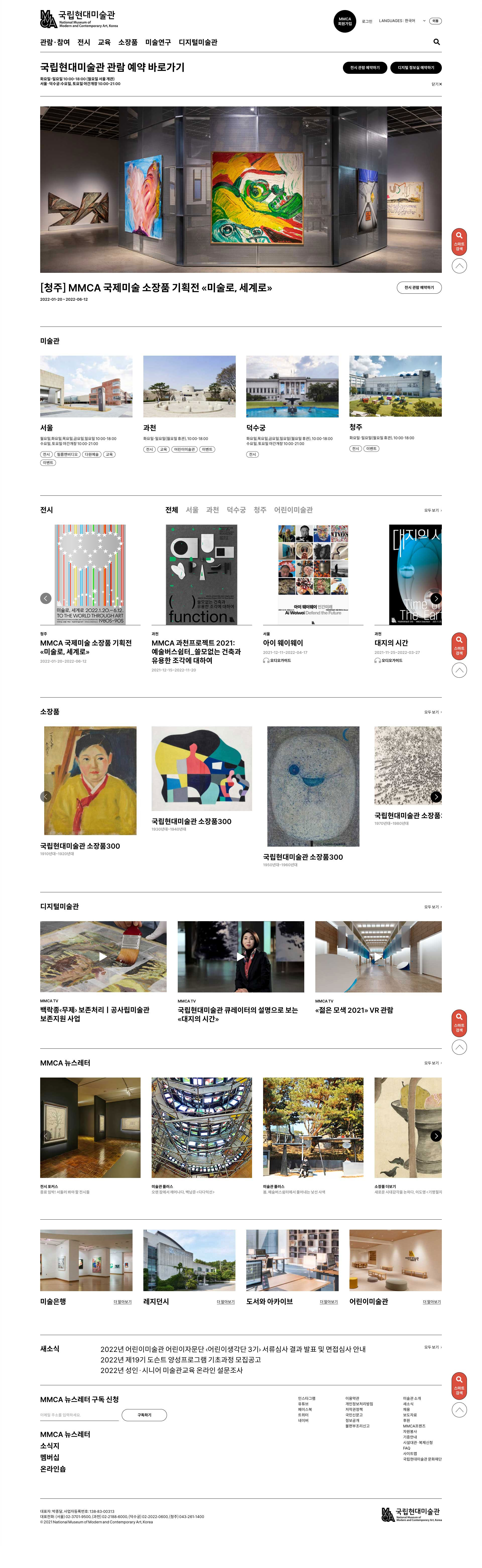Close the reservation banner with 닫기
Viewport: 482px width, 1568px height.
pos(436,84)
